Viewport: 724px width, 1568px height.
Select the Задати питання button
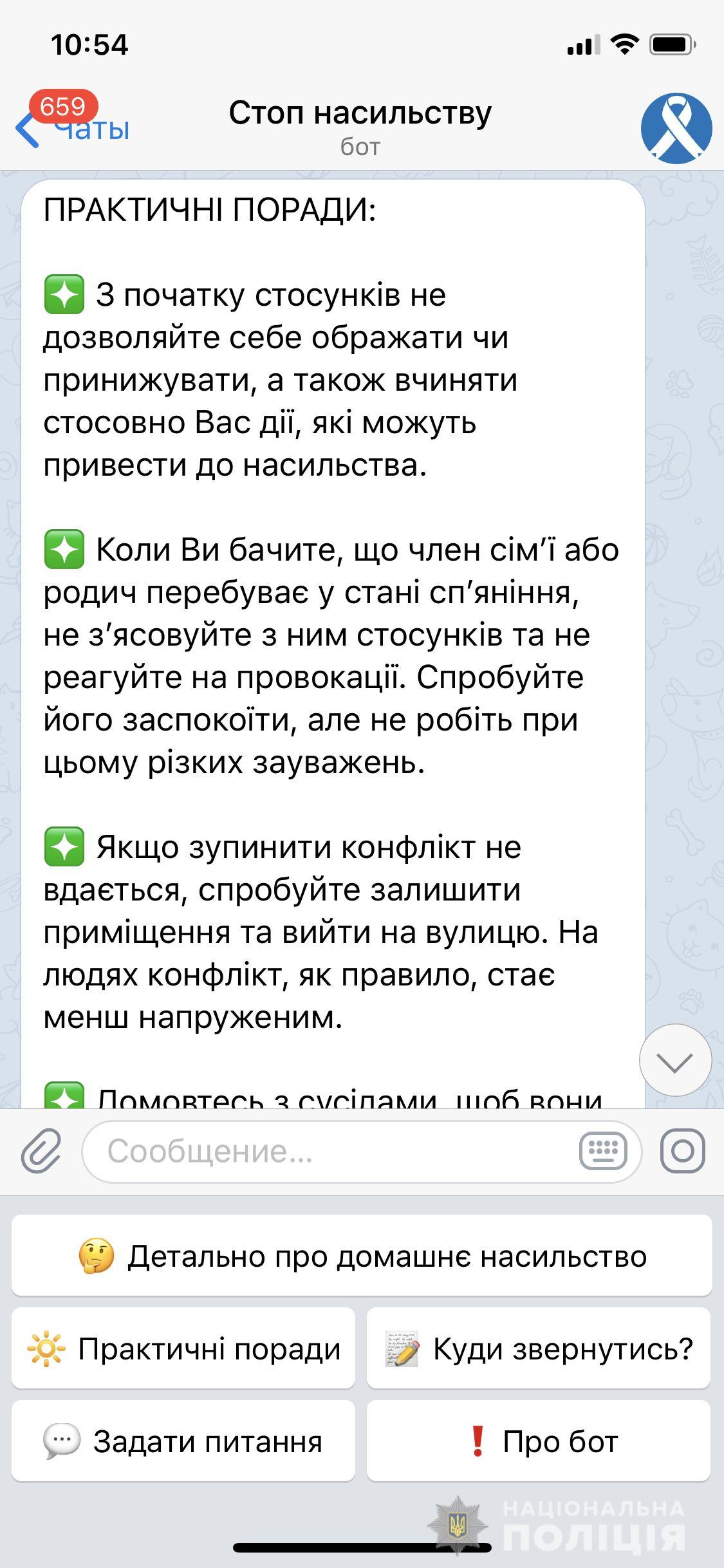[x=183, y=1441]
